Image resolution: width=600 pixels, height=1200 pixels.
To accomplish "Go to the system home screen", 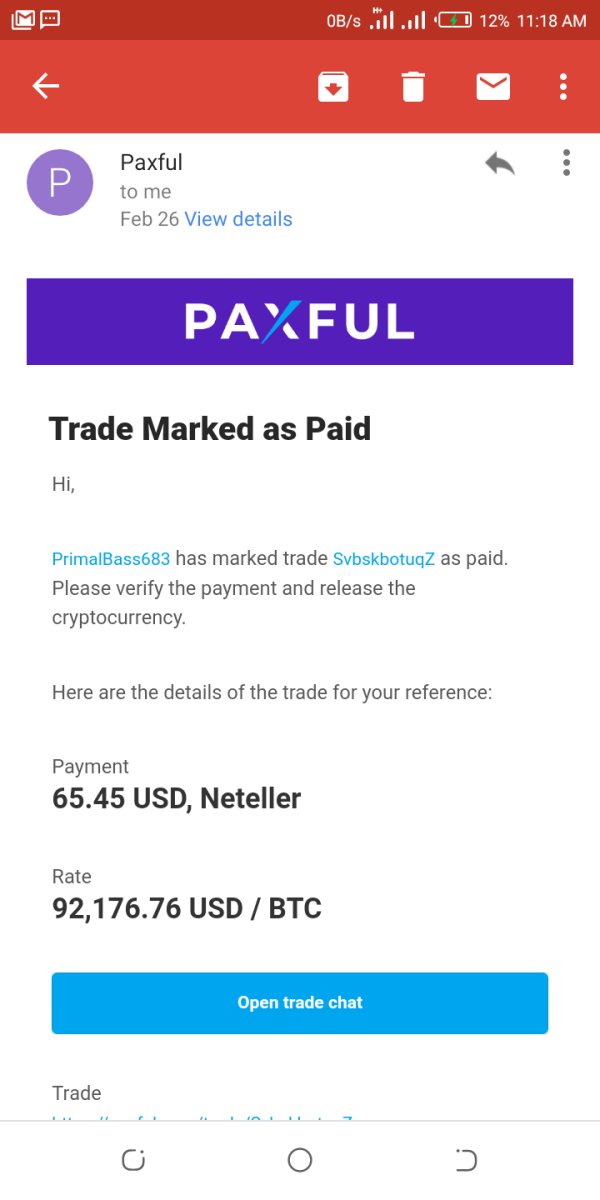I will pos(300,1160).
